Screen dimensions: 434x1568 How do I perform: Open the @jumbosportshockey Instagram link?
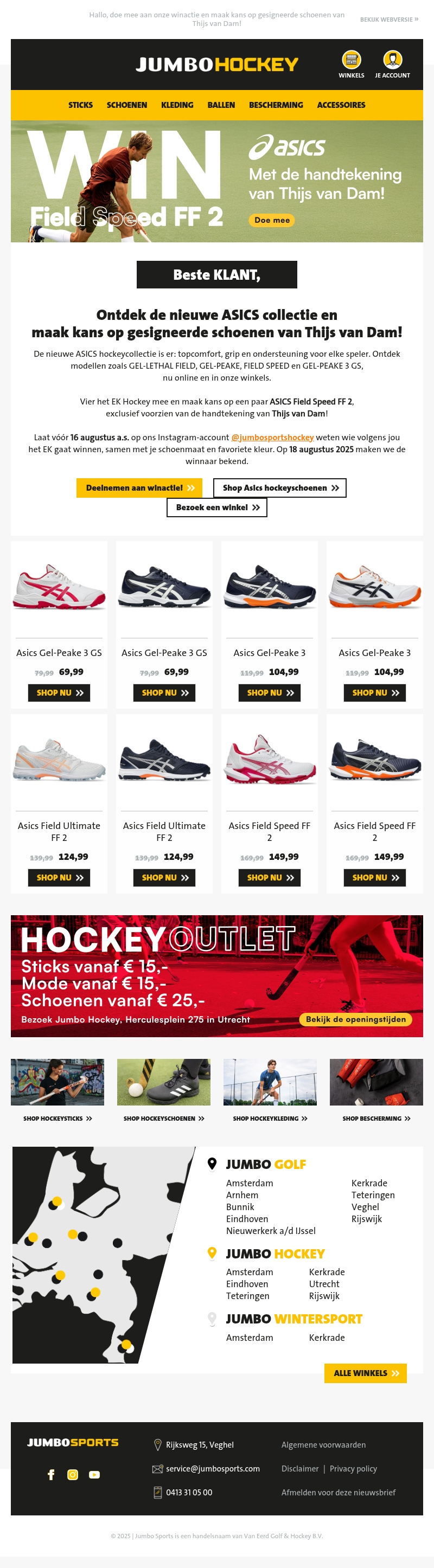click(272, 437)
